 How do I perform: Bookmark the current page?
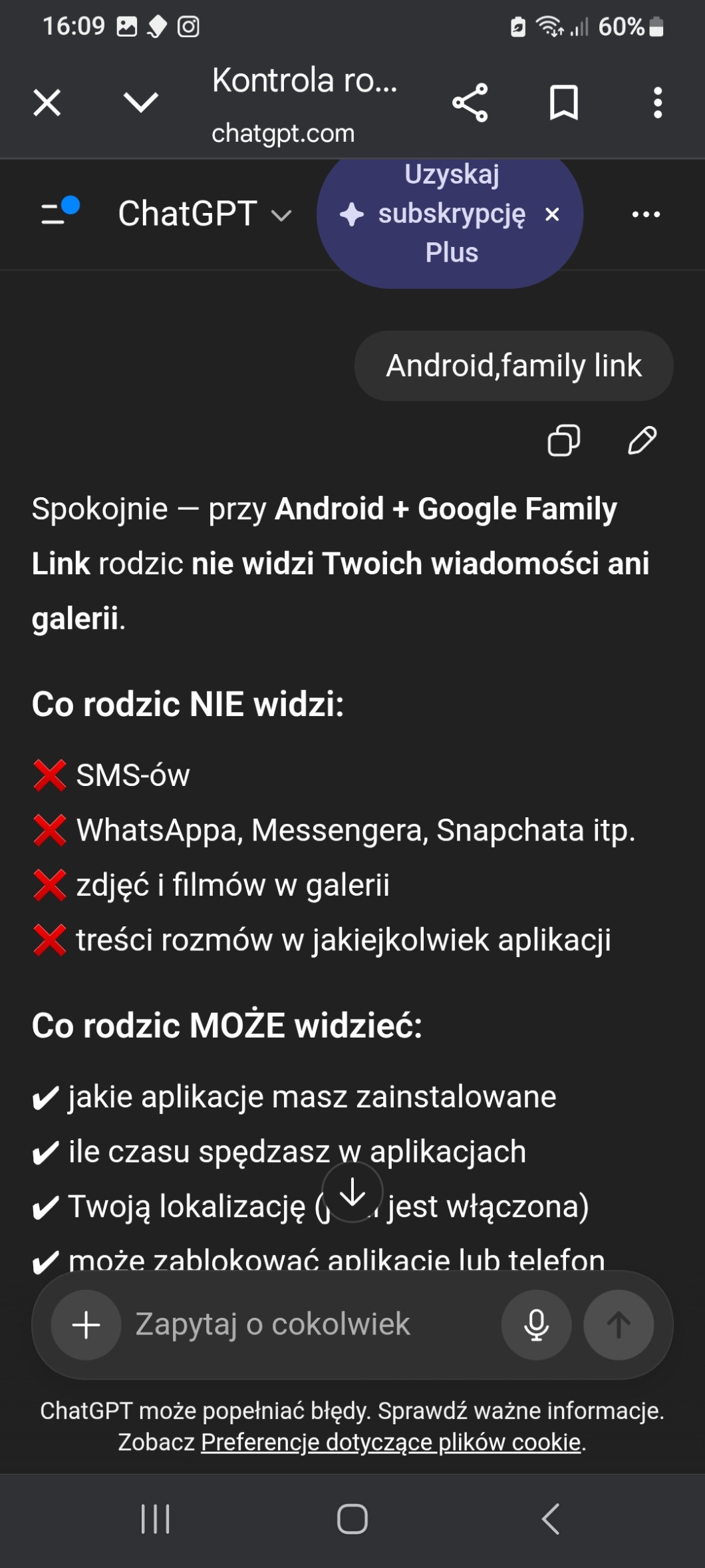tap(564, 103)
